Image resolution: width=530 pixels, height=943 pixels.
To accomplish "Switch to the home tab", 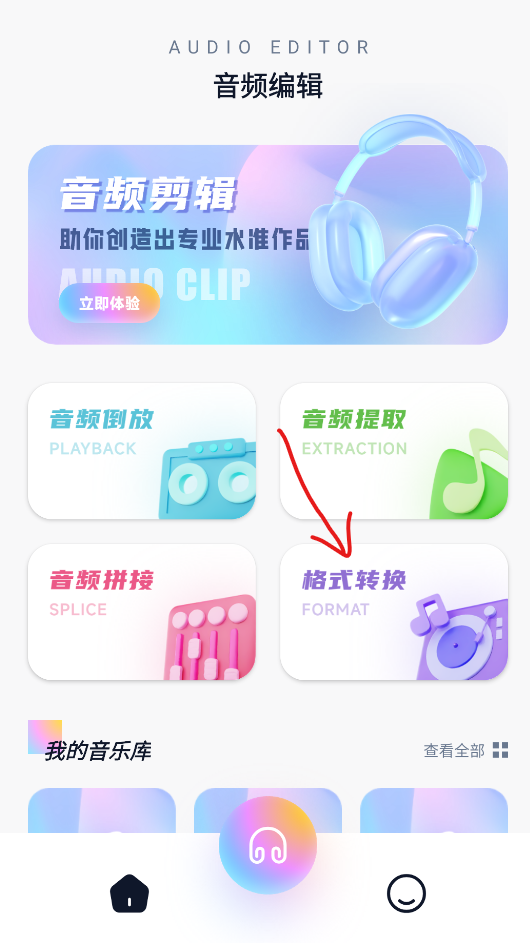I will (129, 893).
